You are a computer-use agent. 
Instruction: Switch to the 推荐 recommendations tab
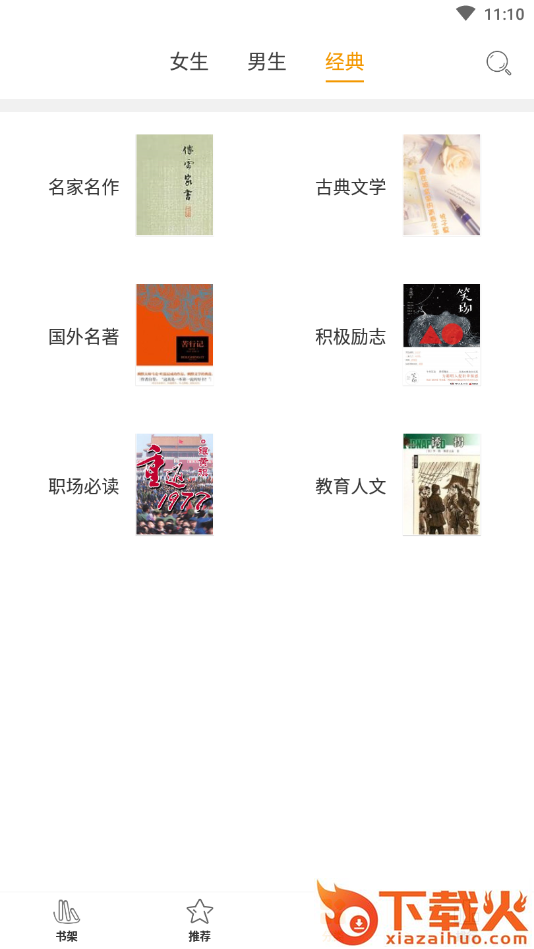tap(200, 921)
